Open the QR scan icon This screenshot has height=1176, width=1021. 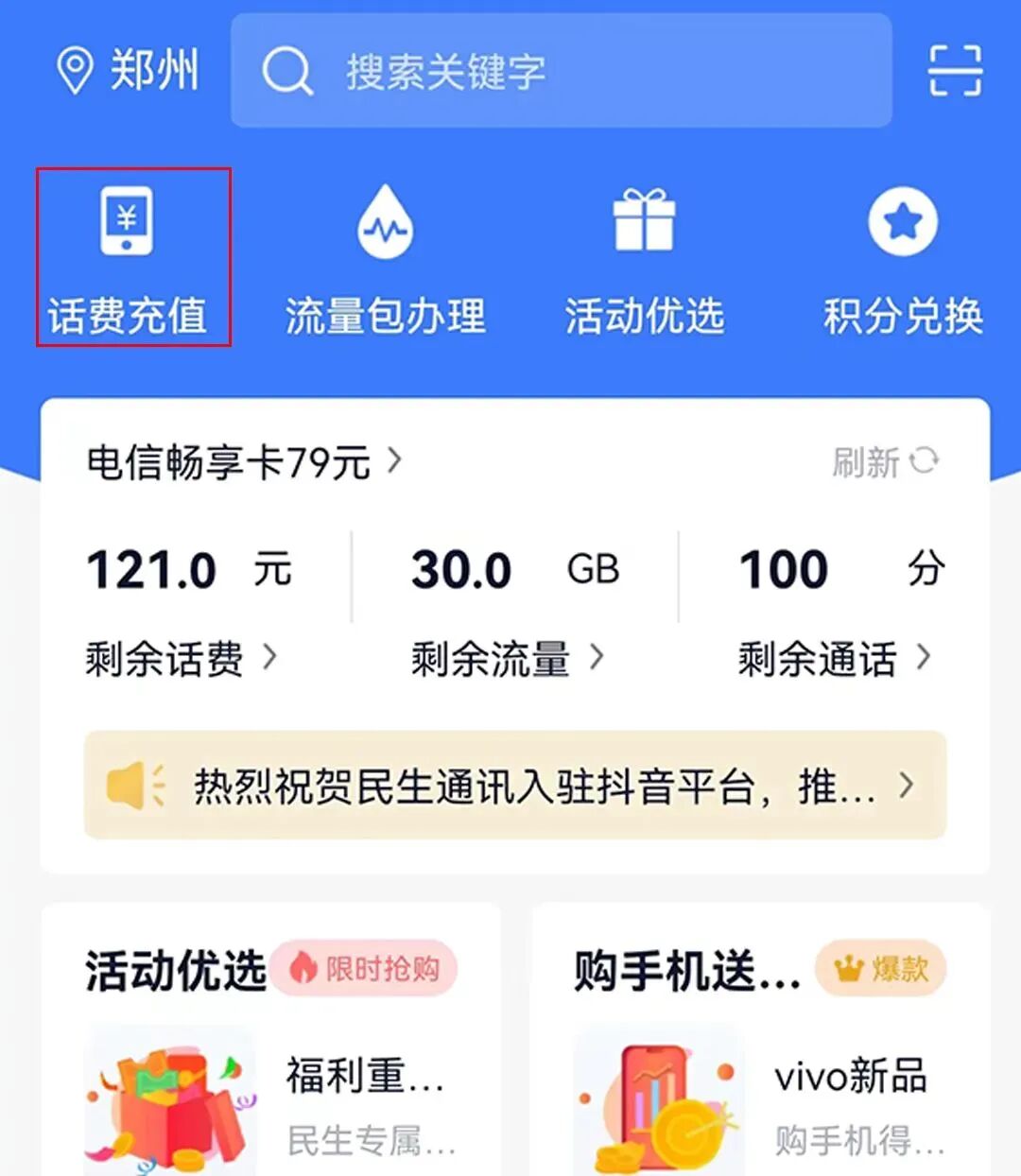[955, 71]
